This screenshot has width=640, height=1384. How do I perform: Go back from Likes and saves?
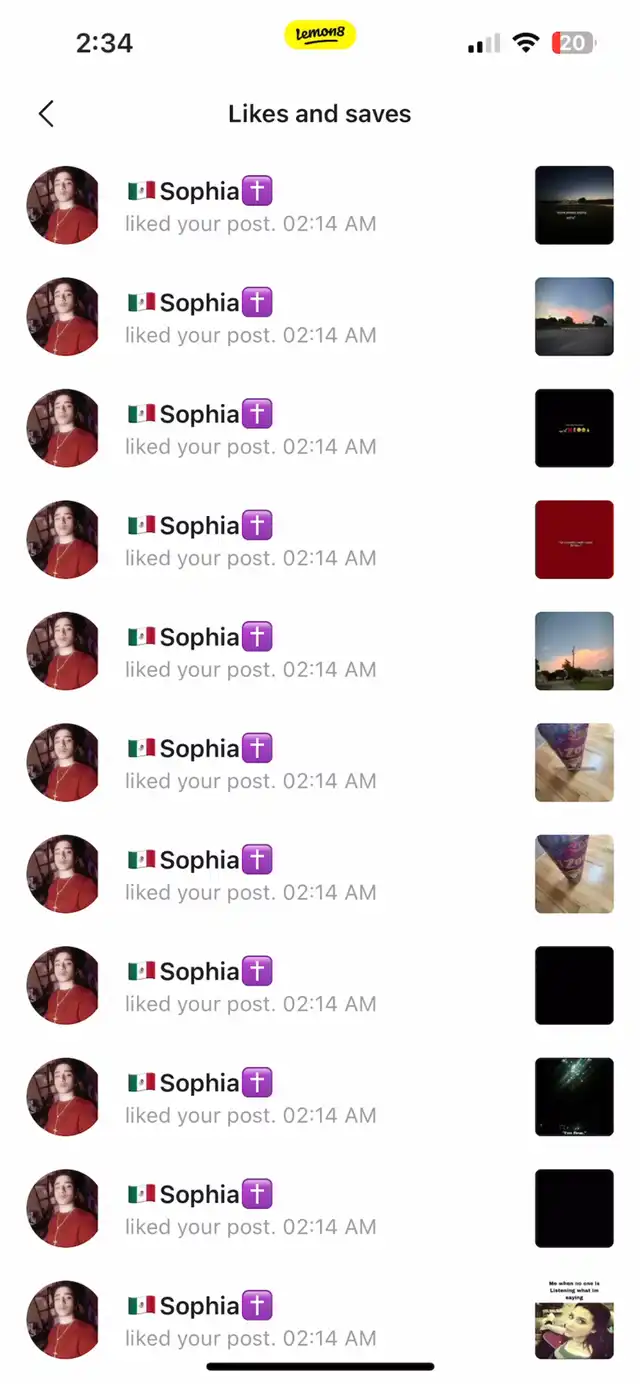(x=46, y=114)
